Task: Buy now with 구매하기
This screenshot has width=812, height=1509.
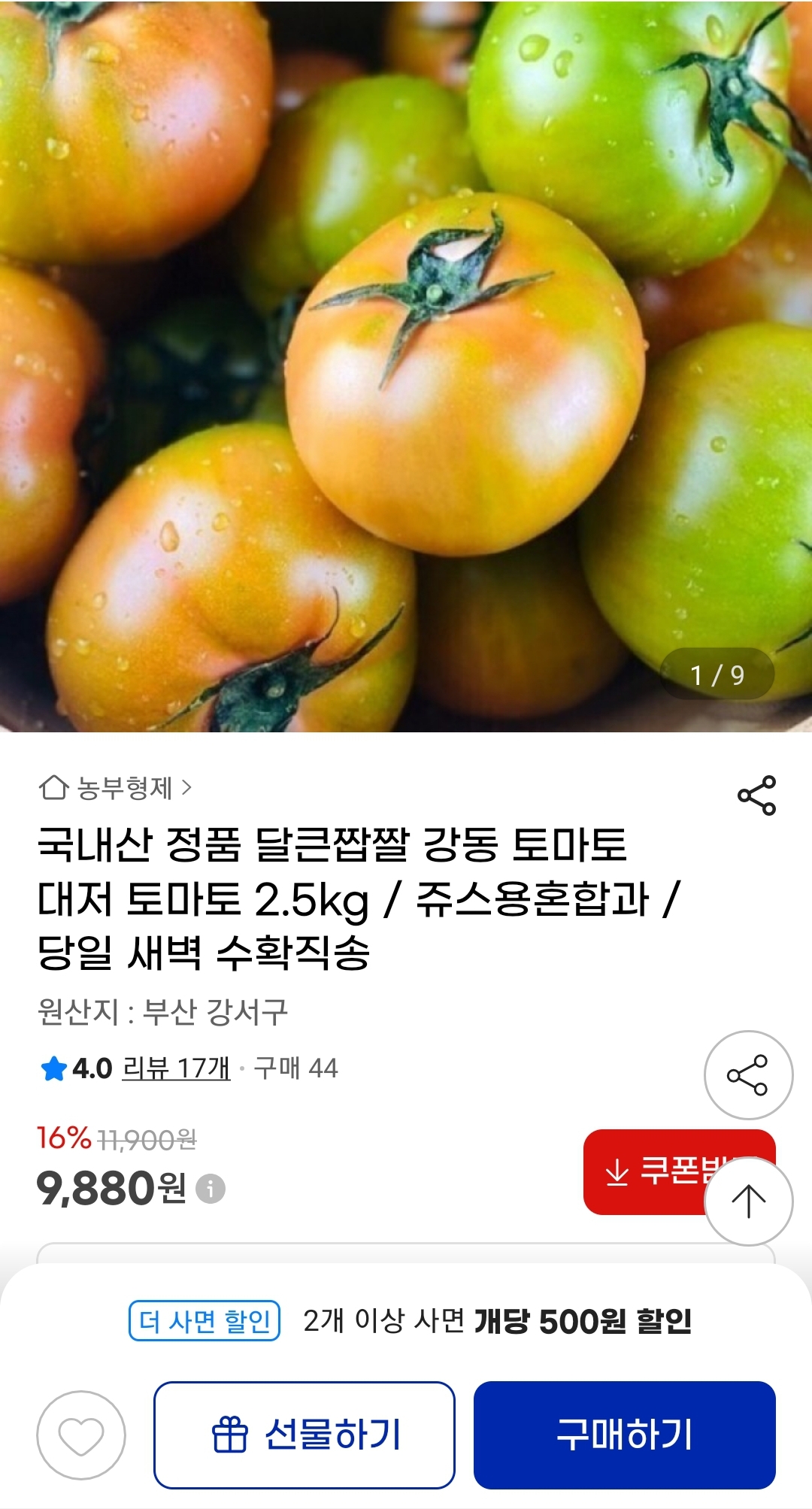Action: point(624,1435)
